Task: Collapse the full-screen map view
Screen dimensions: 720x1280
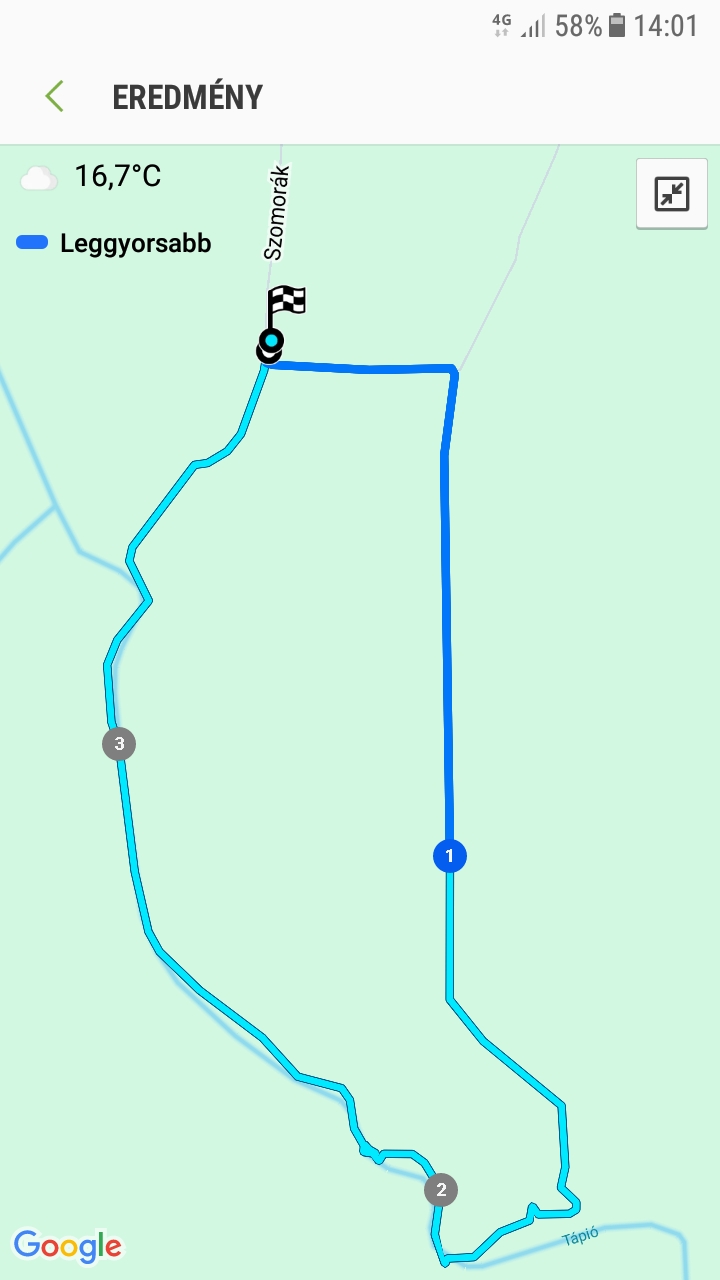Action: coord(672,194)
